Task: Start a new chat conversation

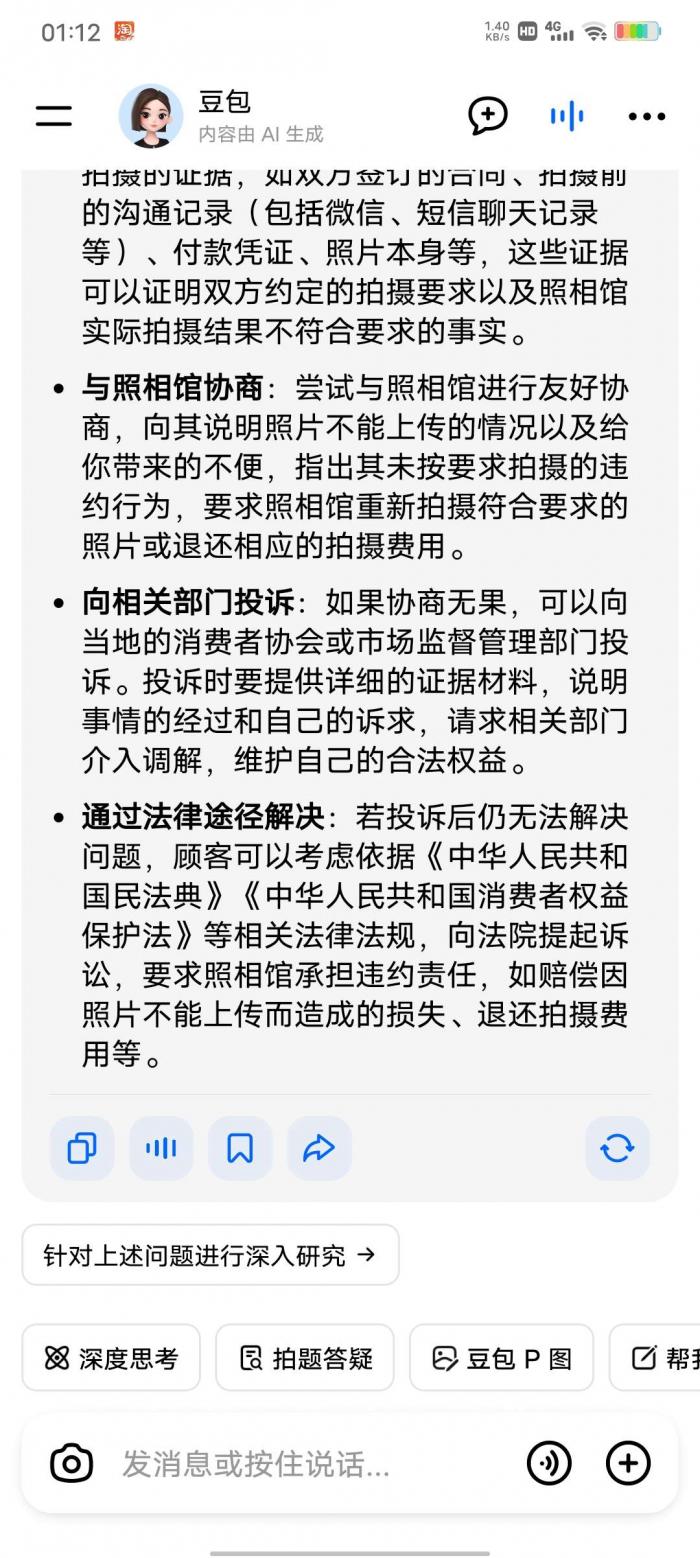Action: click(488, 116)
